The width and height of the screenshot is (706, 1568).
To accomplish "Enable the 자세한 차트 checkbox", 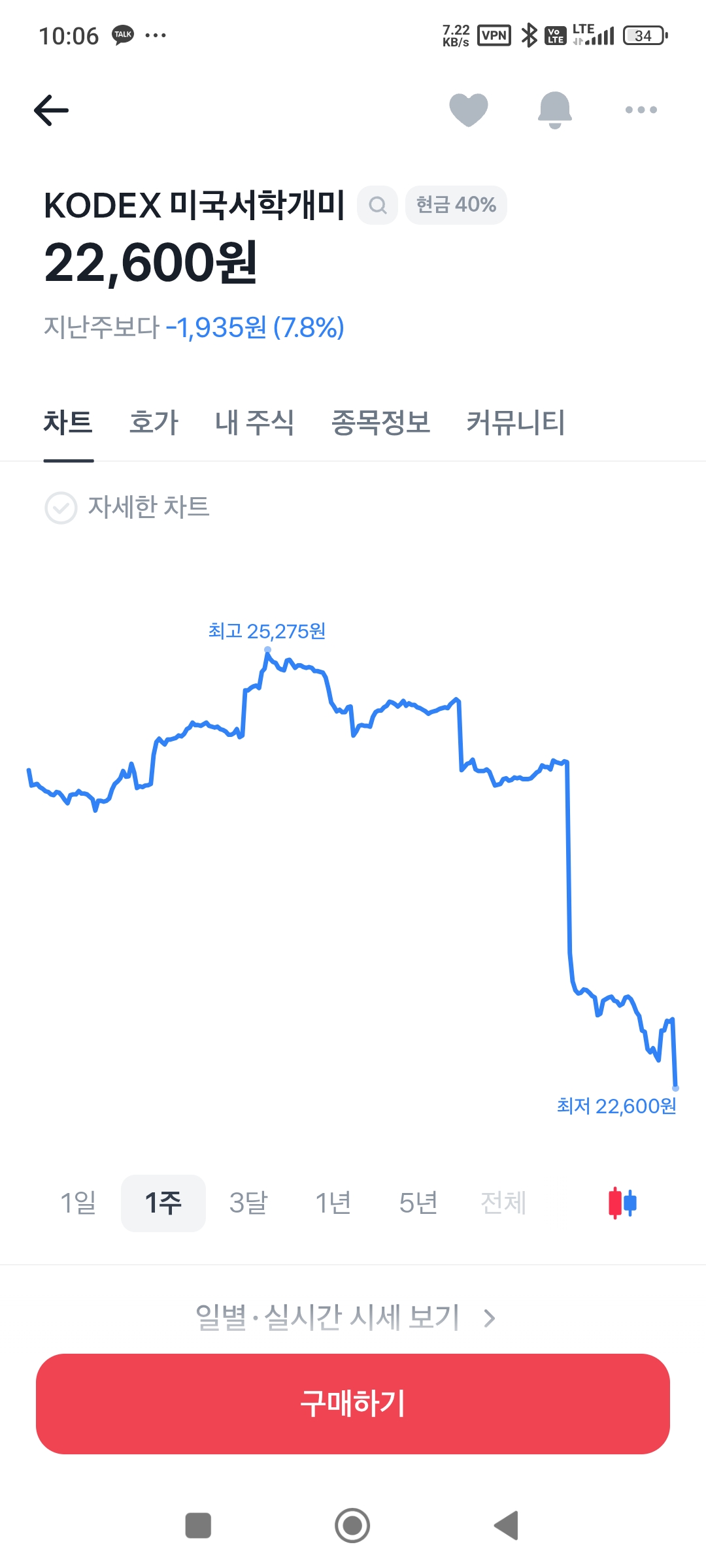I will (61, 508).
